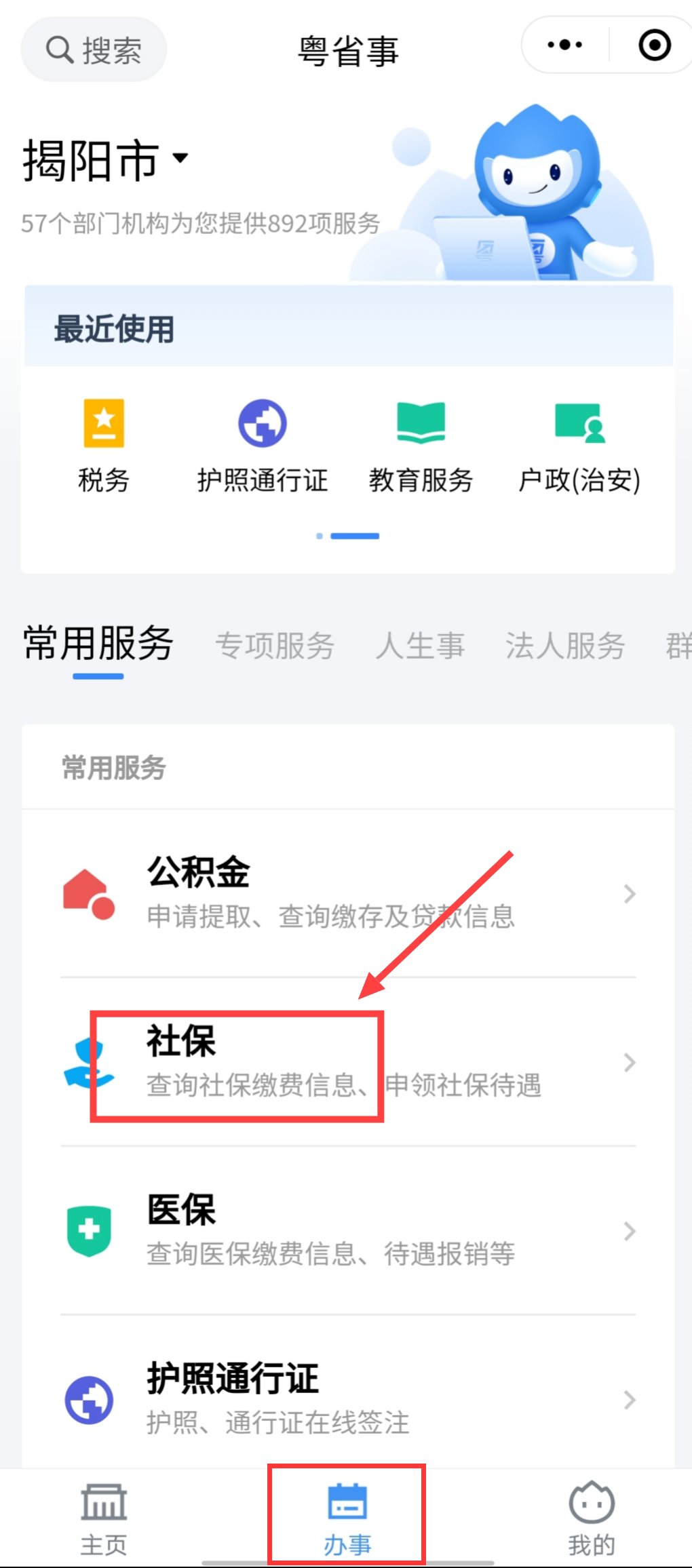
Task: Expand the 揭阳市 city selector
Action: coord(105,161)
